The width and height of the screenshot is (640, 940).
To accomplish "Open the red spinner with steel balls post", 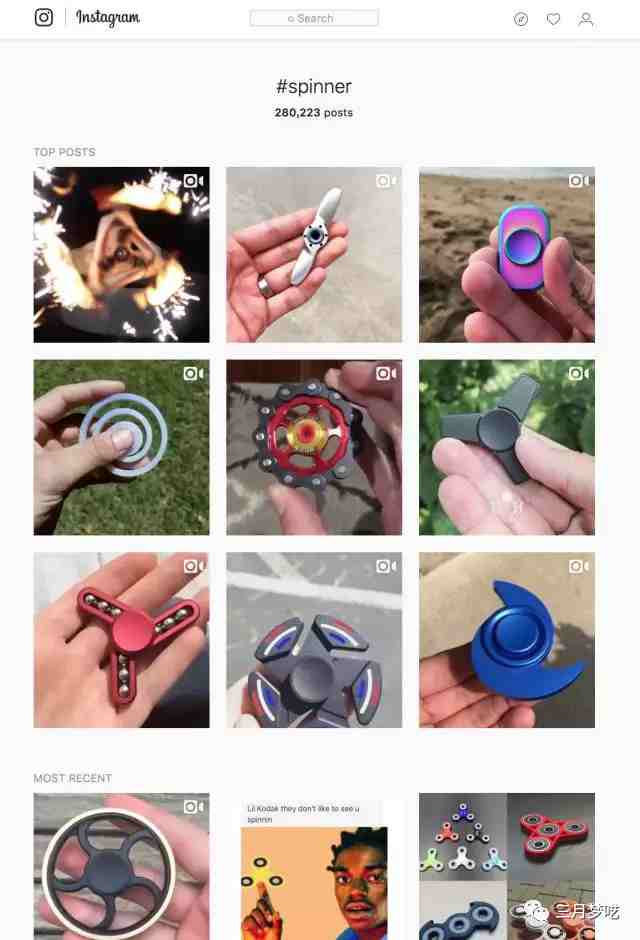I will [x=121, y=640].
